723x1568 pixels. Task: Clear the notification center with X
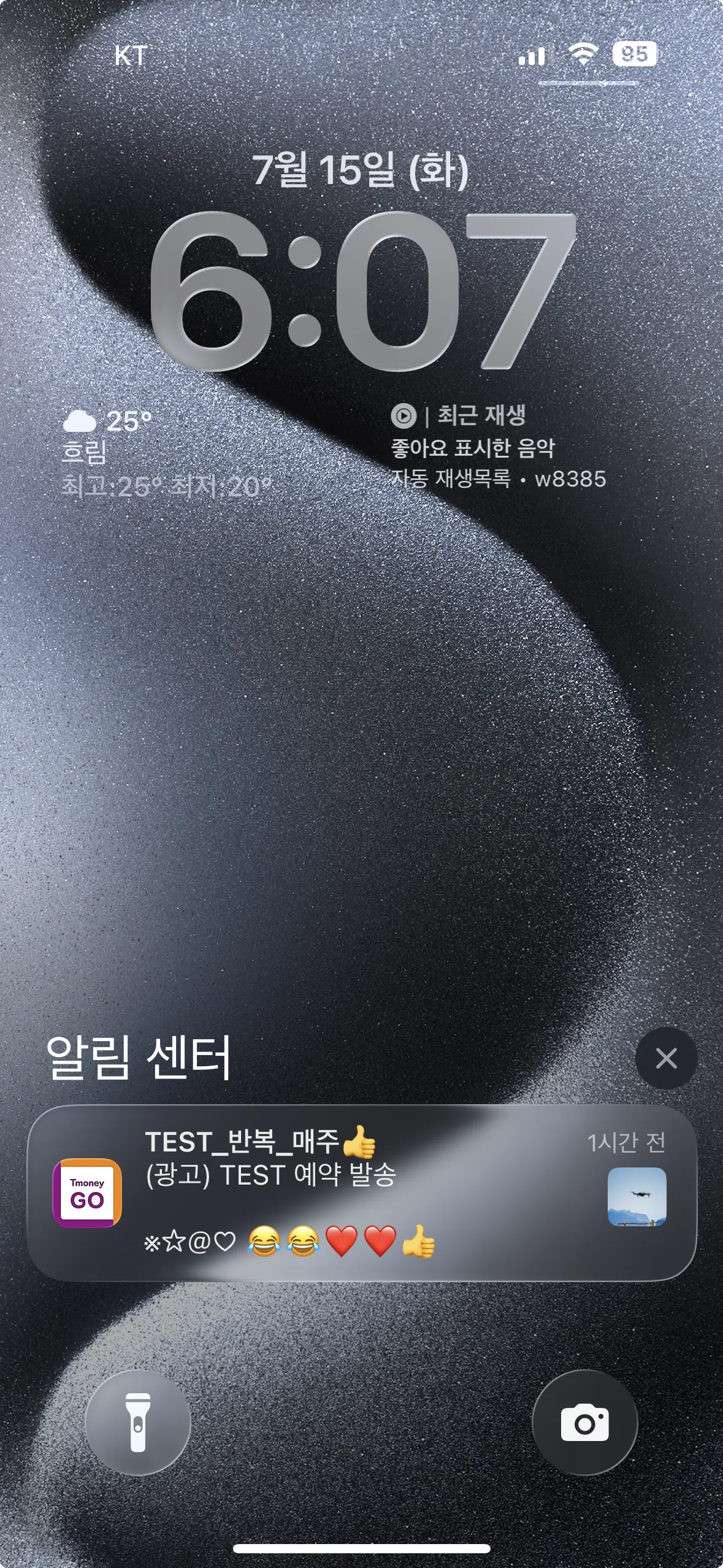pos(666,1058)
